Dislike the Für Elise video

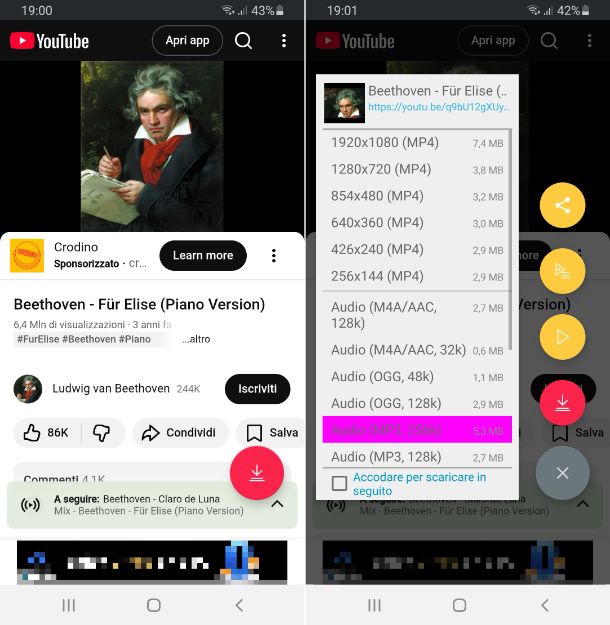pos(101,433)
